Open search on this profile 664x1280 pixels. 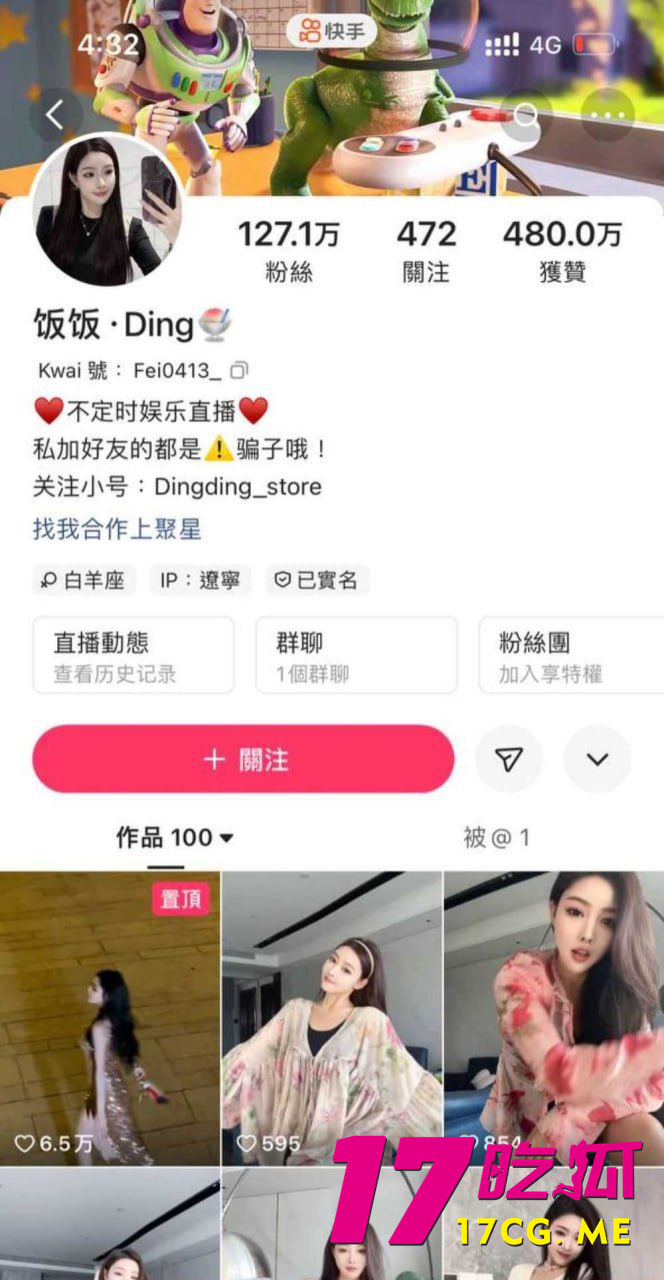526,116
